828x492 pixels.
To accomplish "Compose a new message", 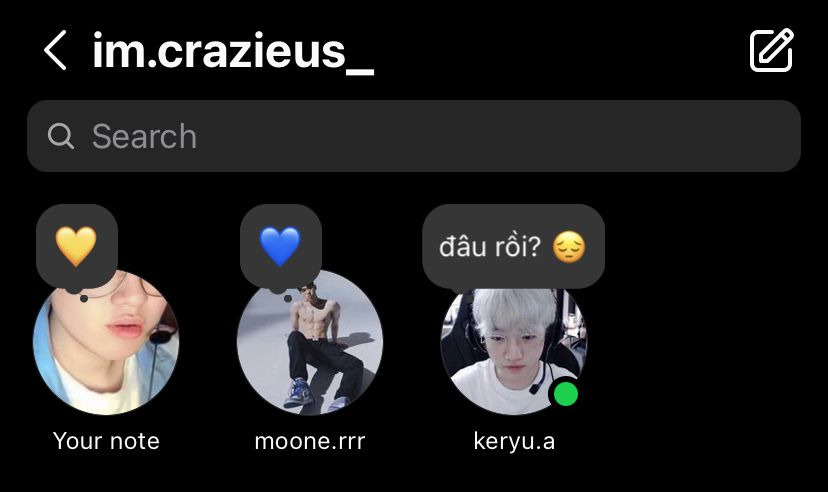I will [x=771, y=50].
